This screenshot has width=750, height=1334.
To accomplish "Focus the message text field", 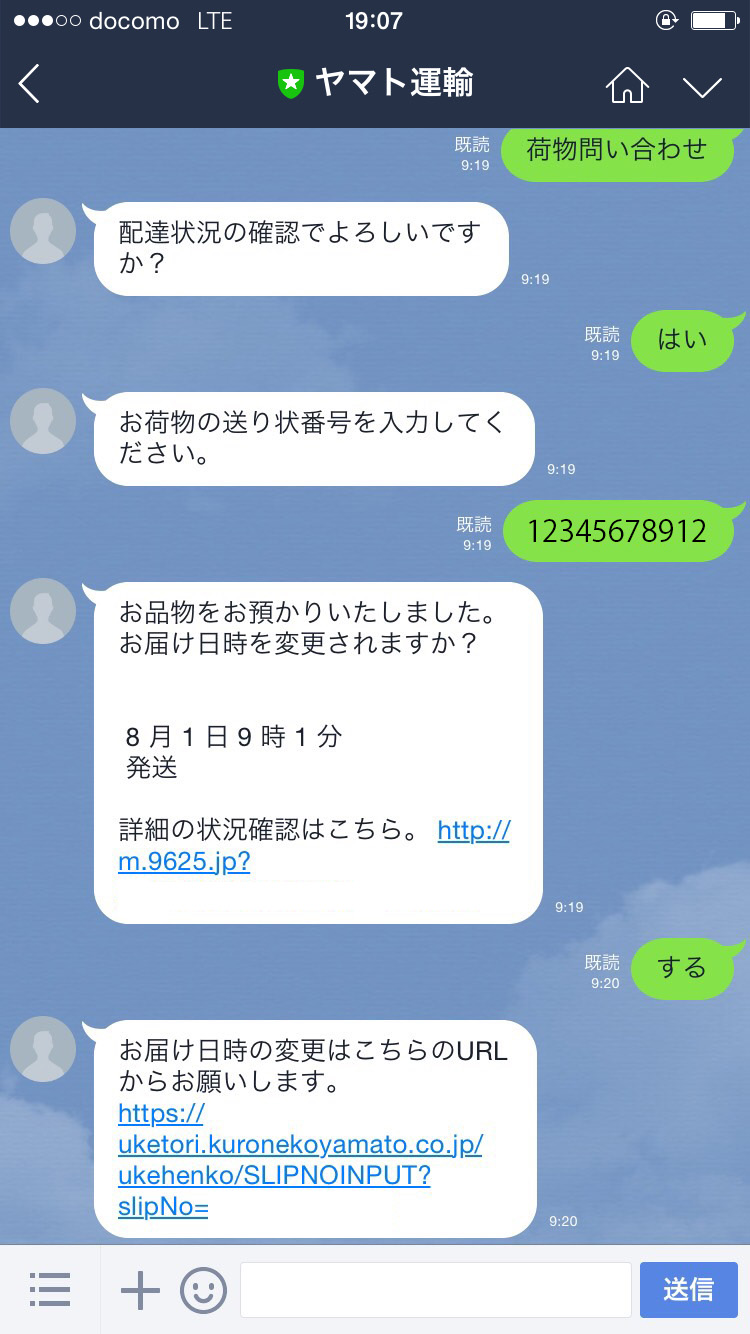I will 435,1290.
